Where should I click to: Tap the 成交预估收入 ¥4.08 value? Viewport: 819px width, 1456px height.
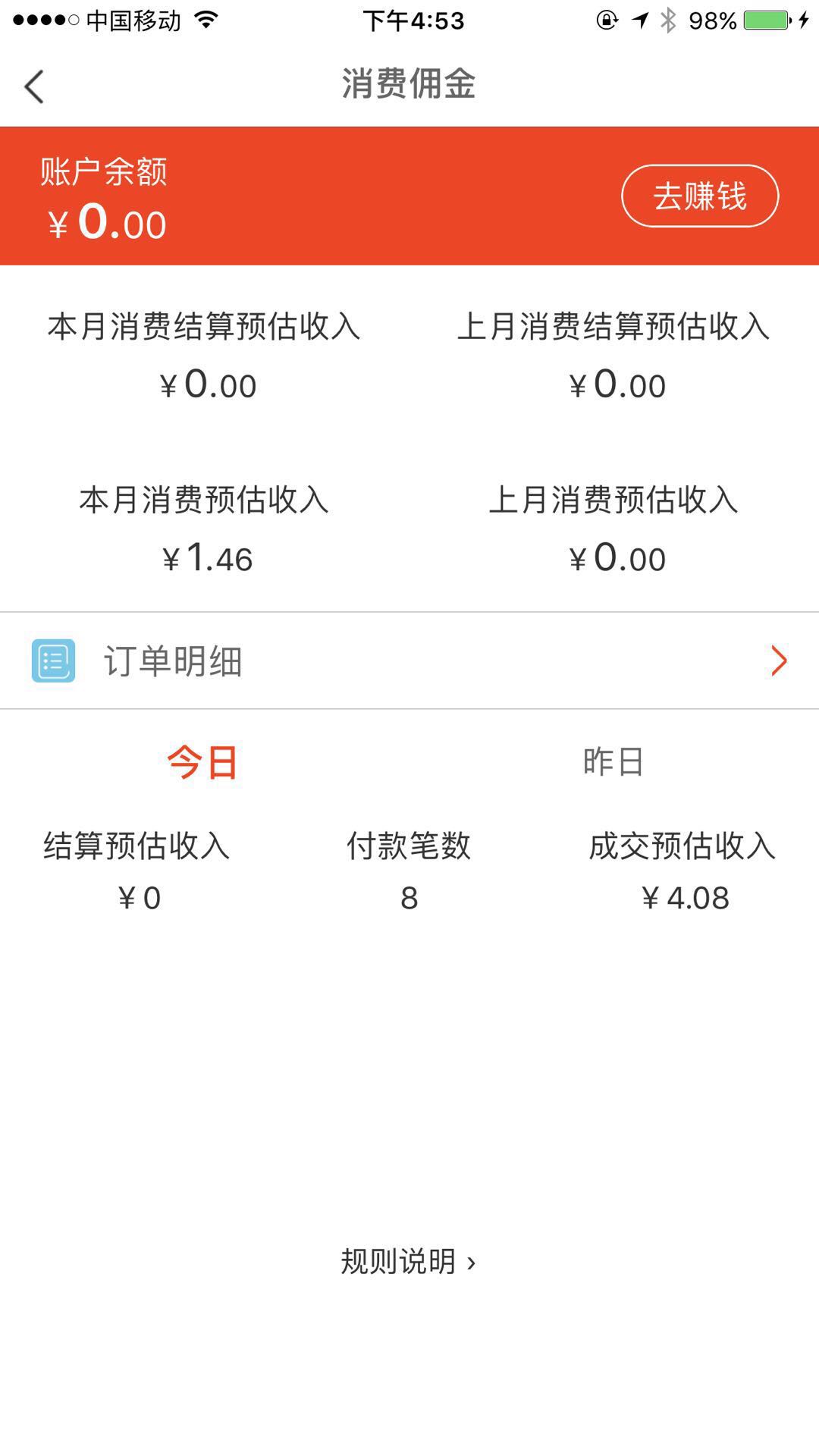click(685, 897)
